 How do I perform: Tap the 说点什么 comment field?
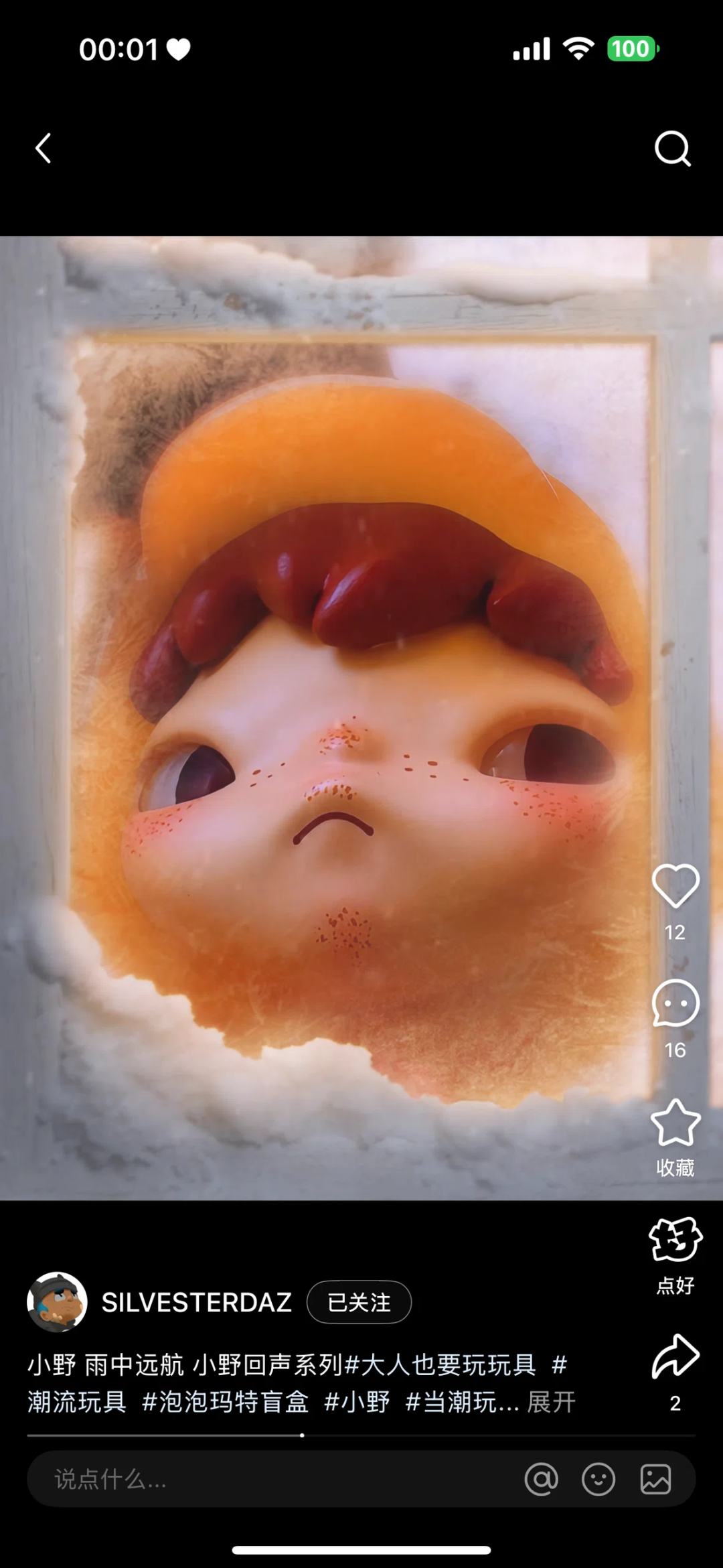[268, 1479]
